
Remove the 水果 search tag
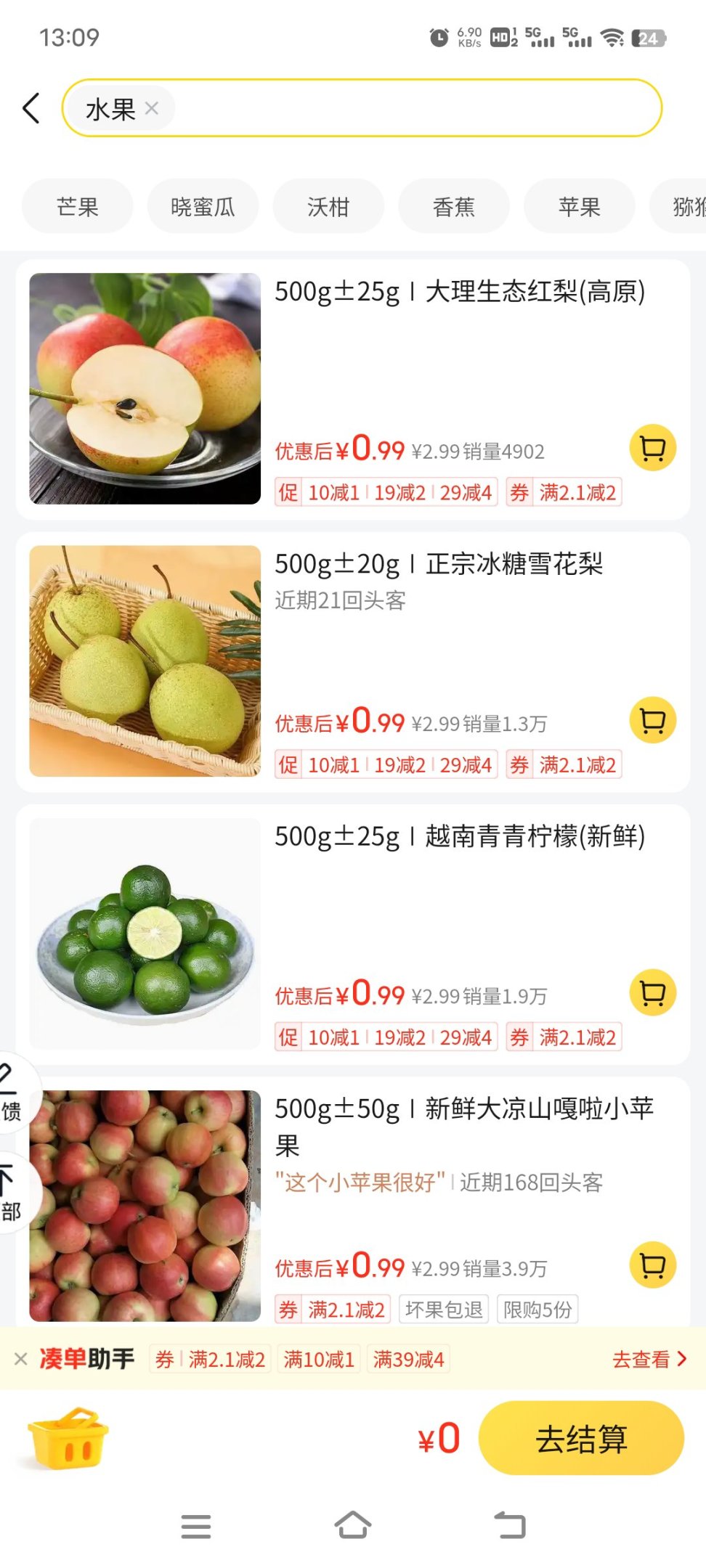152,108
